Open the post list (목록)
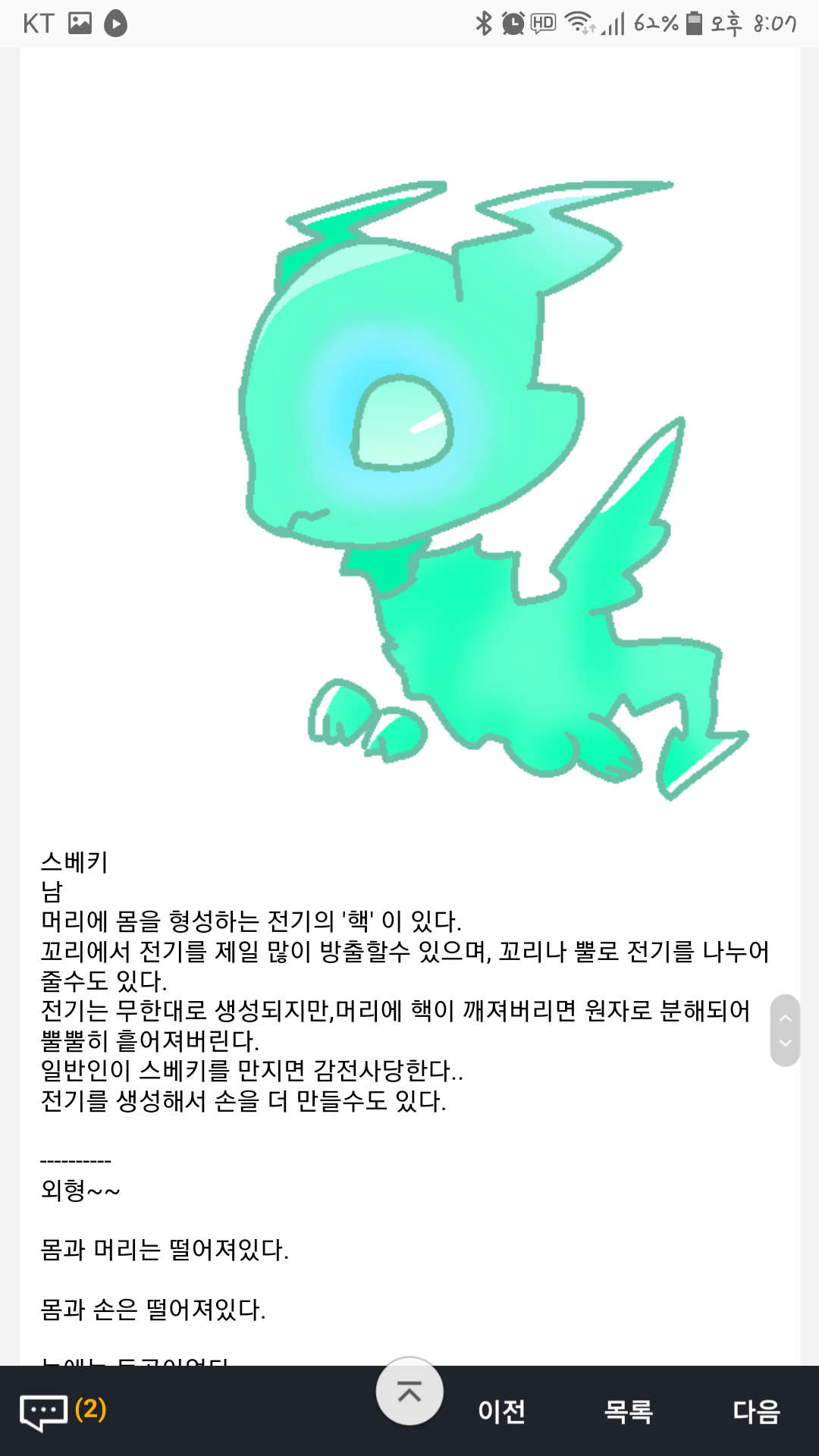This screenshot has height=1456, width=819. tap(628, 1411)
